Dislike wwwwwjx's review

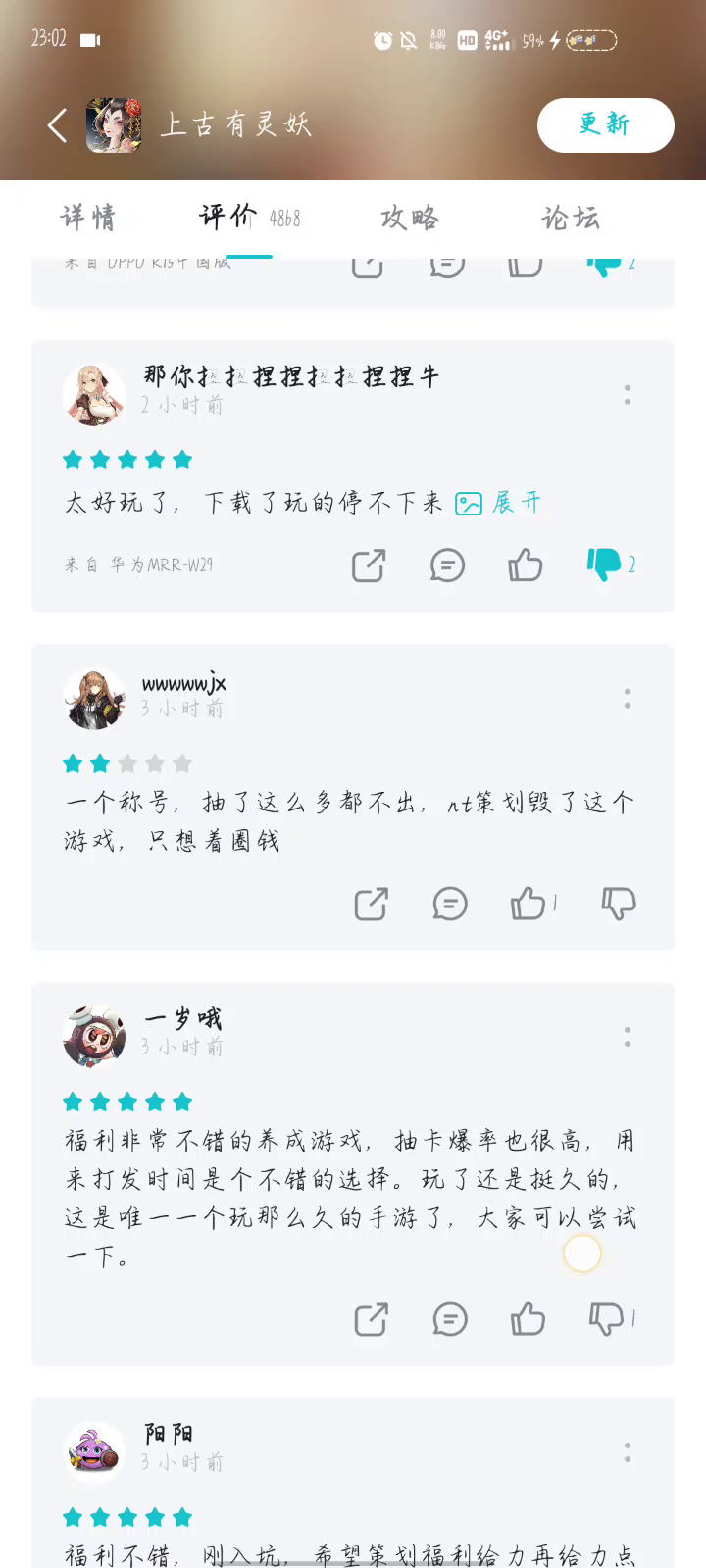click(619, 904)
